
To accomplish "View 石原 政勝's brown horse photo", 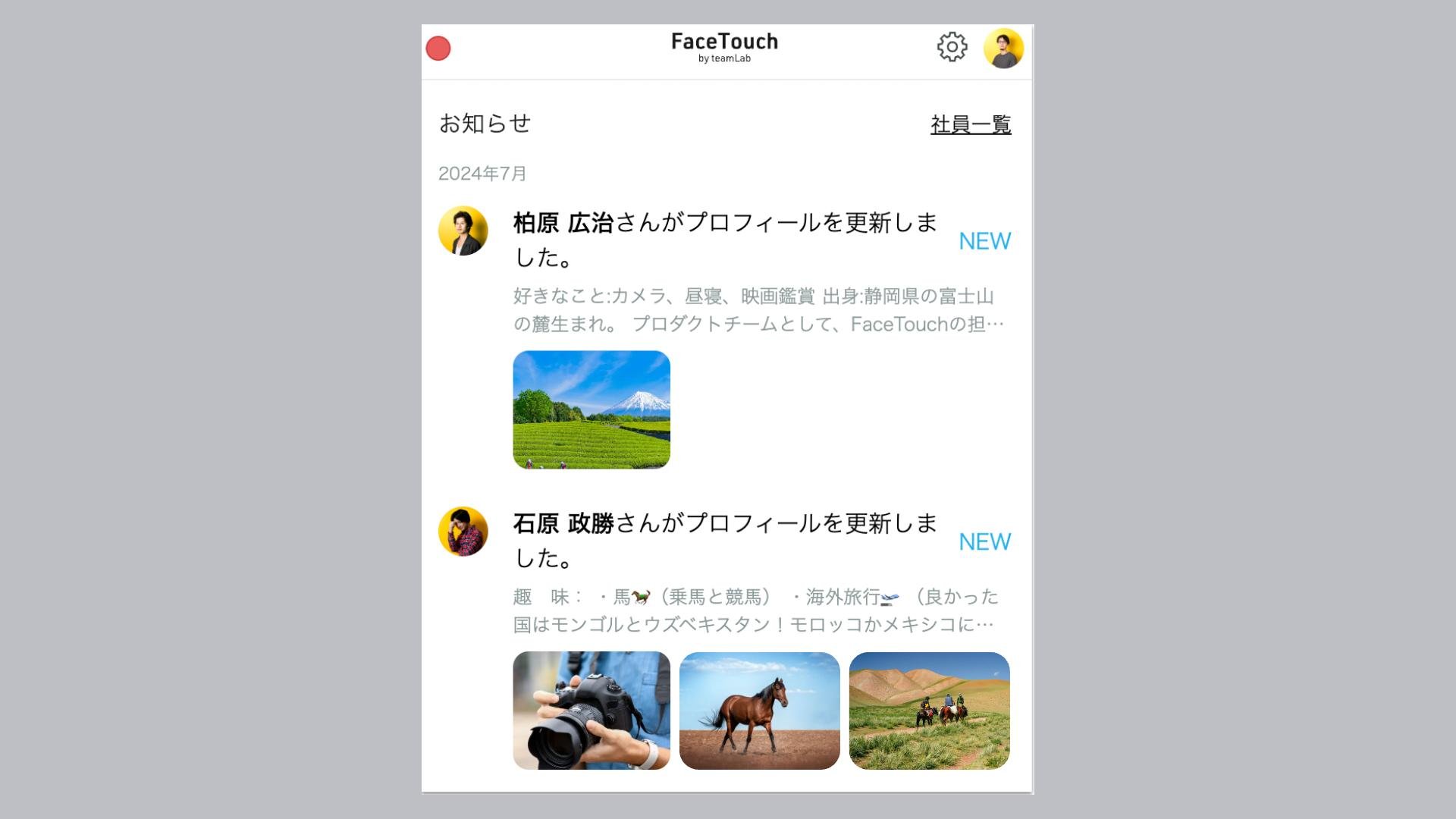I will tap(759, 711).
